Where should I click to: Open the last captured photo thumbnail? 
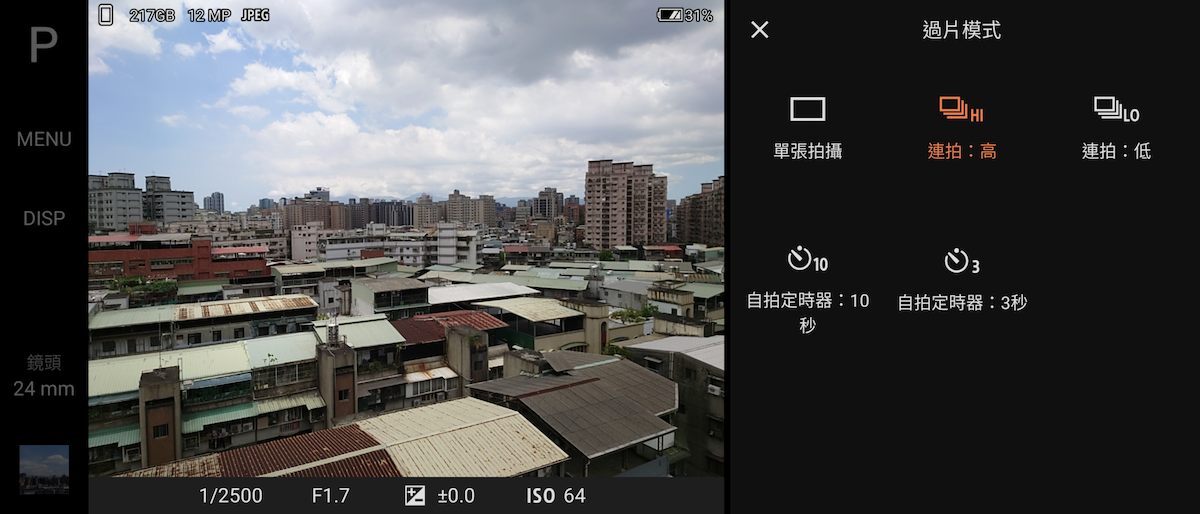[x=44, y=469]
